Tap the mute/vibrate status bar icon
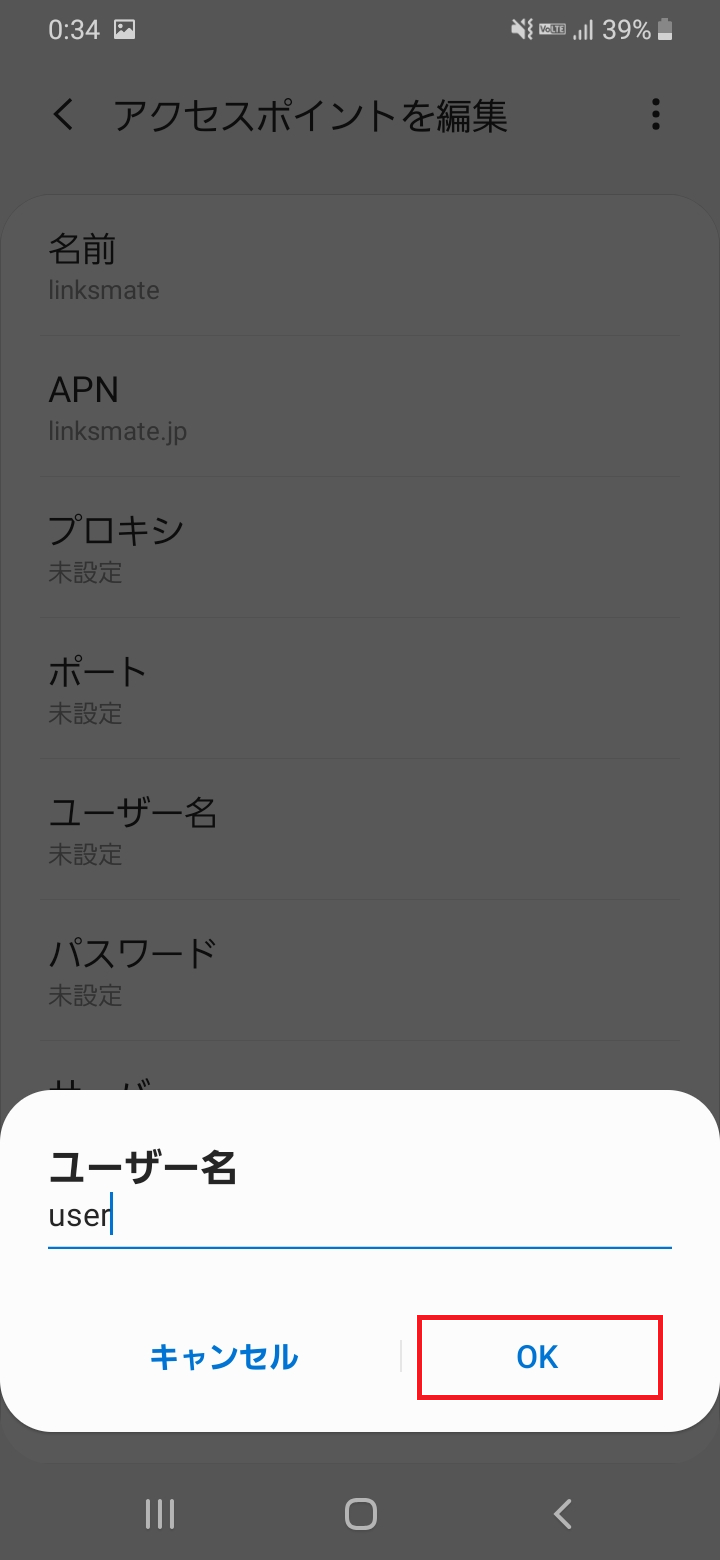Image resolution: width=720 pixels, height=1560 pixels. [519, 29]
